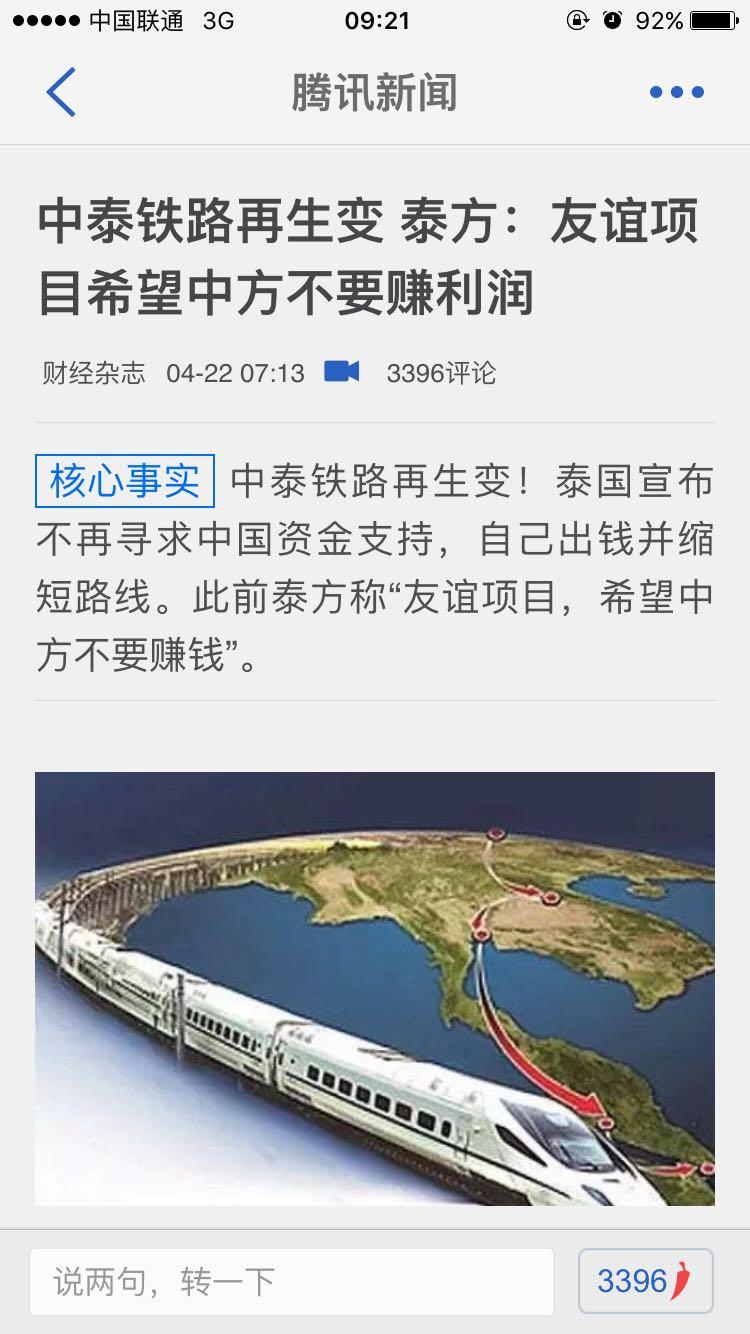Open the article author 财经杂志 page
The height and width of the screenshot is (1334, 750).
(x=93, y=371)
